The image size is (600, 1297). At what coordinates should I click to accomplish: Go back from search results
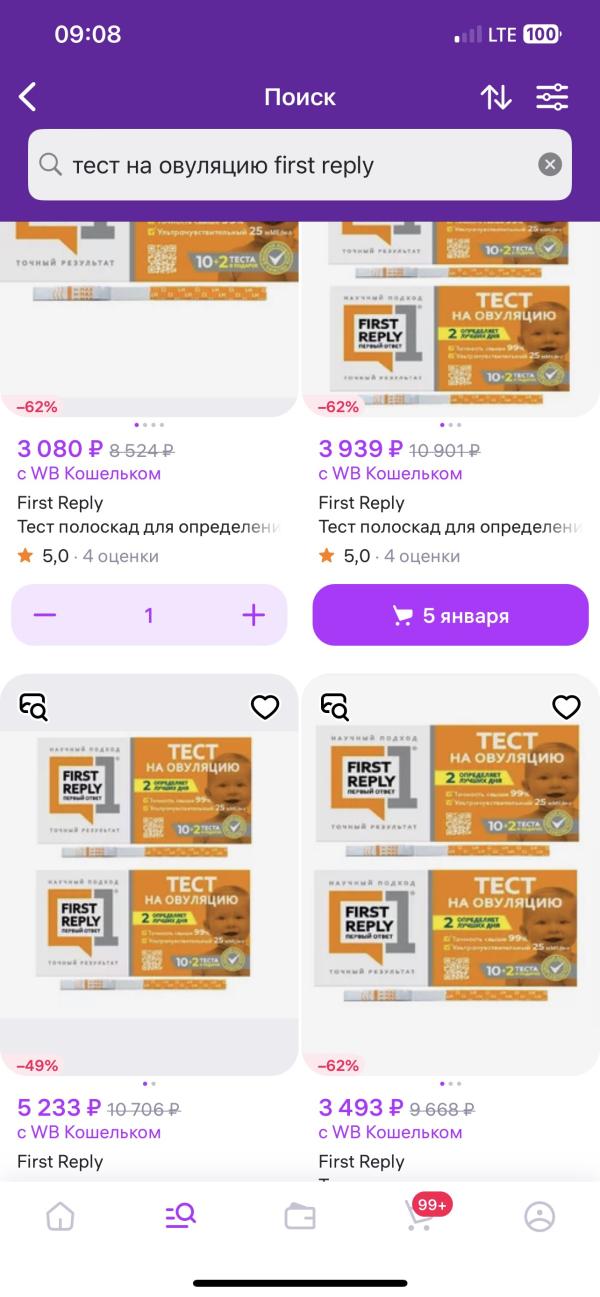click(28, 97)
